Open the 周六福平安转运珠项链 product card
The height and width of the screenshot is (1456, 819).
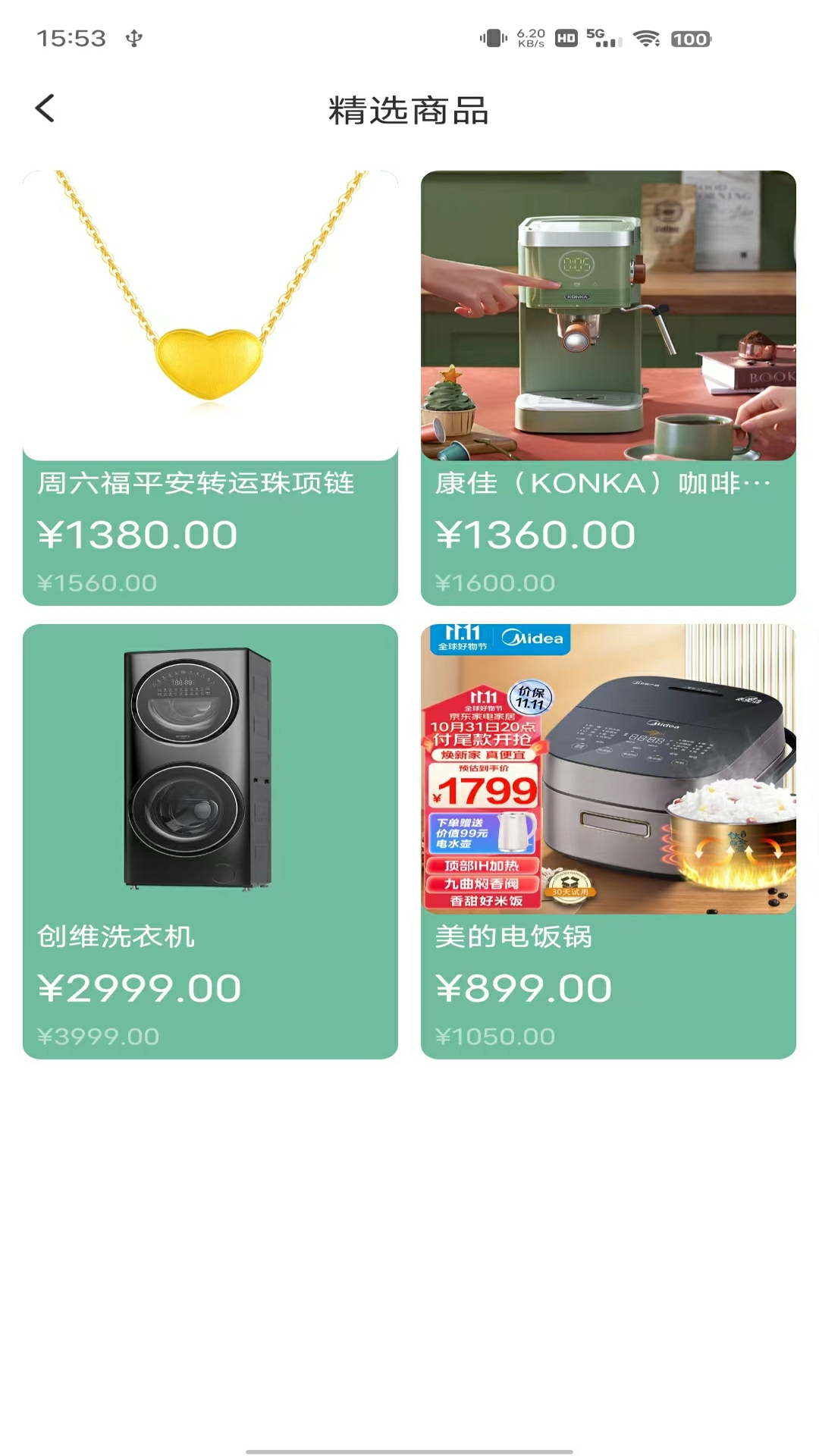(210, 388)
